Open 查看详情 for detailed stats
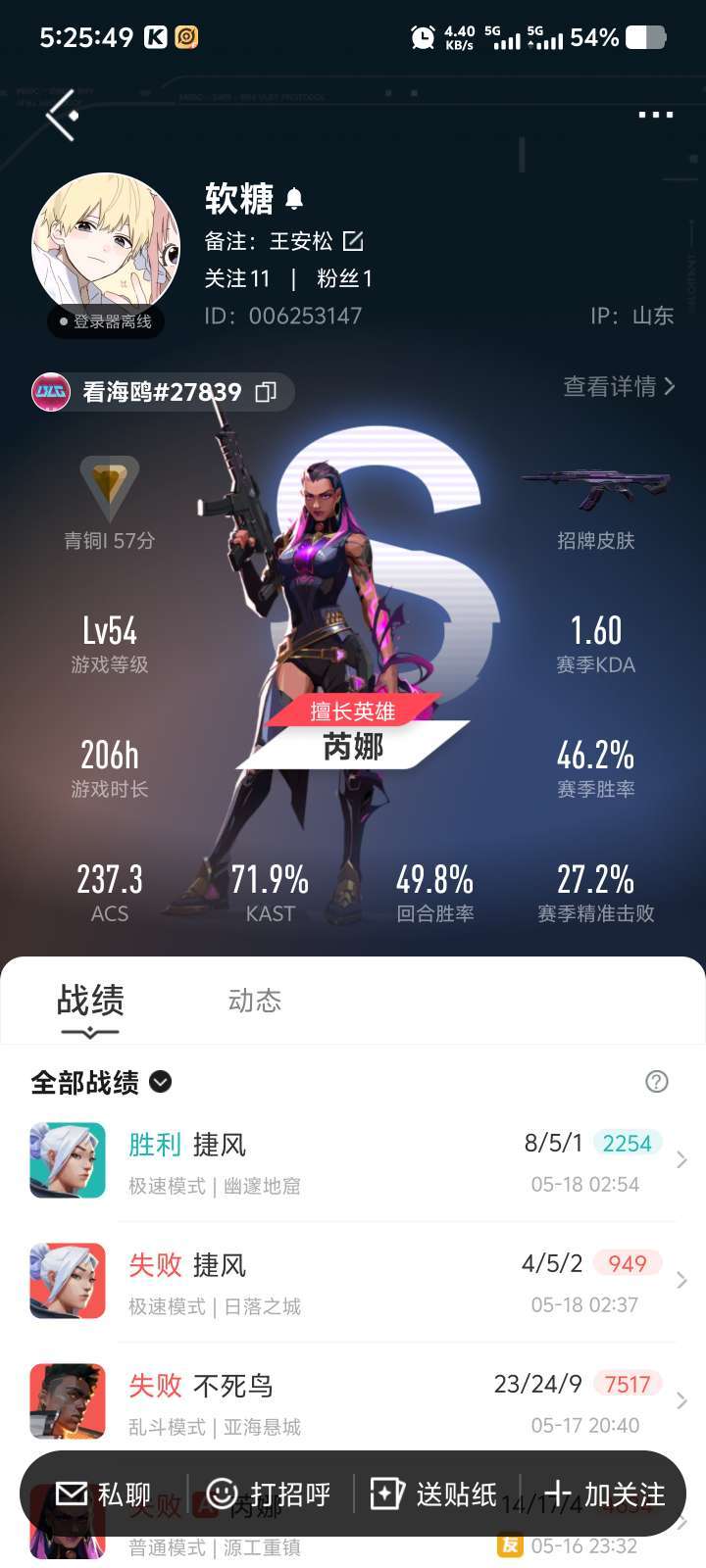The height and width of the screenshot is (1568, 706). [x=619, y=387]
